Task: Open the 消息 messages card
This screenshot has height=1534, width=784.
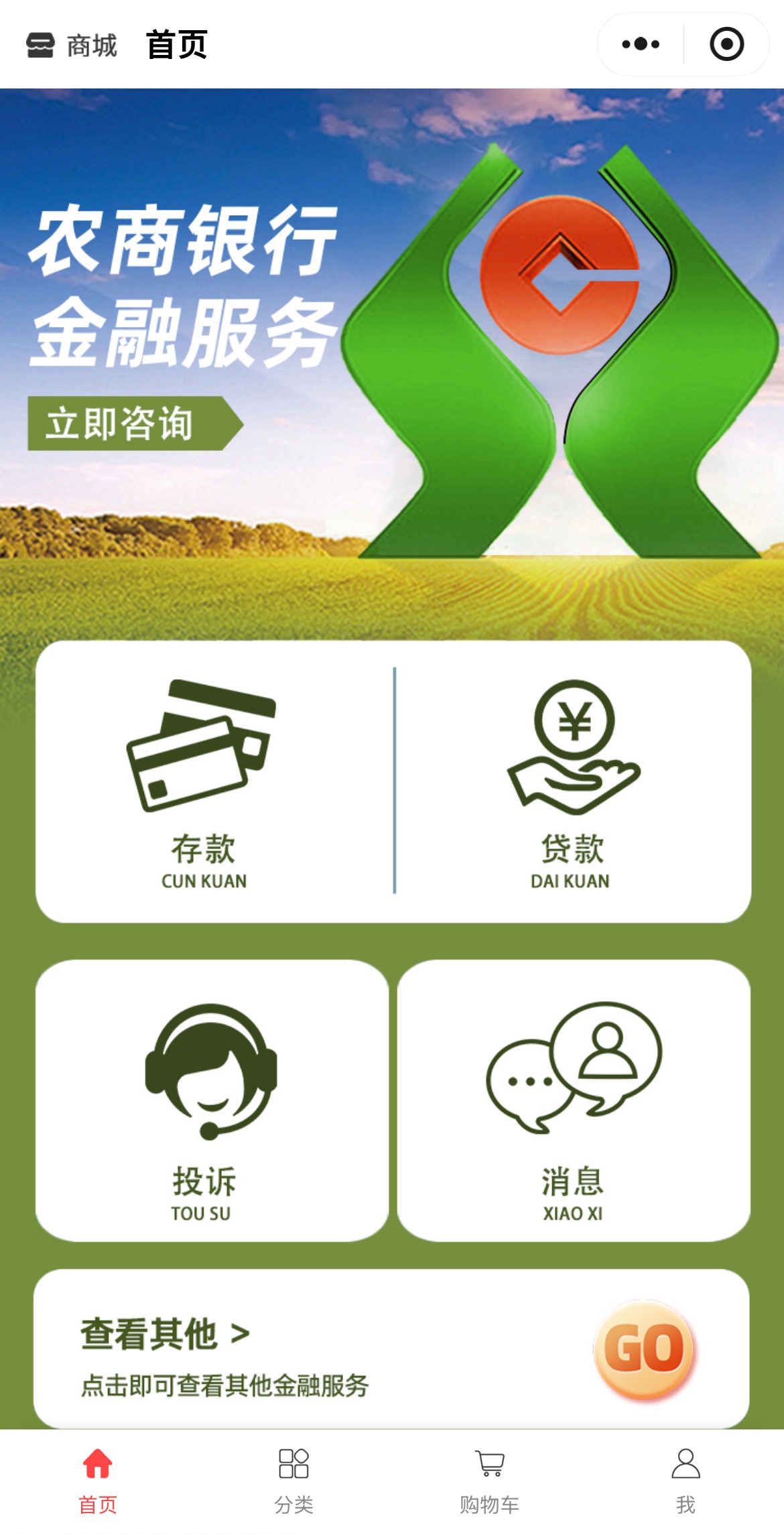Action: 574,1100
